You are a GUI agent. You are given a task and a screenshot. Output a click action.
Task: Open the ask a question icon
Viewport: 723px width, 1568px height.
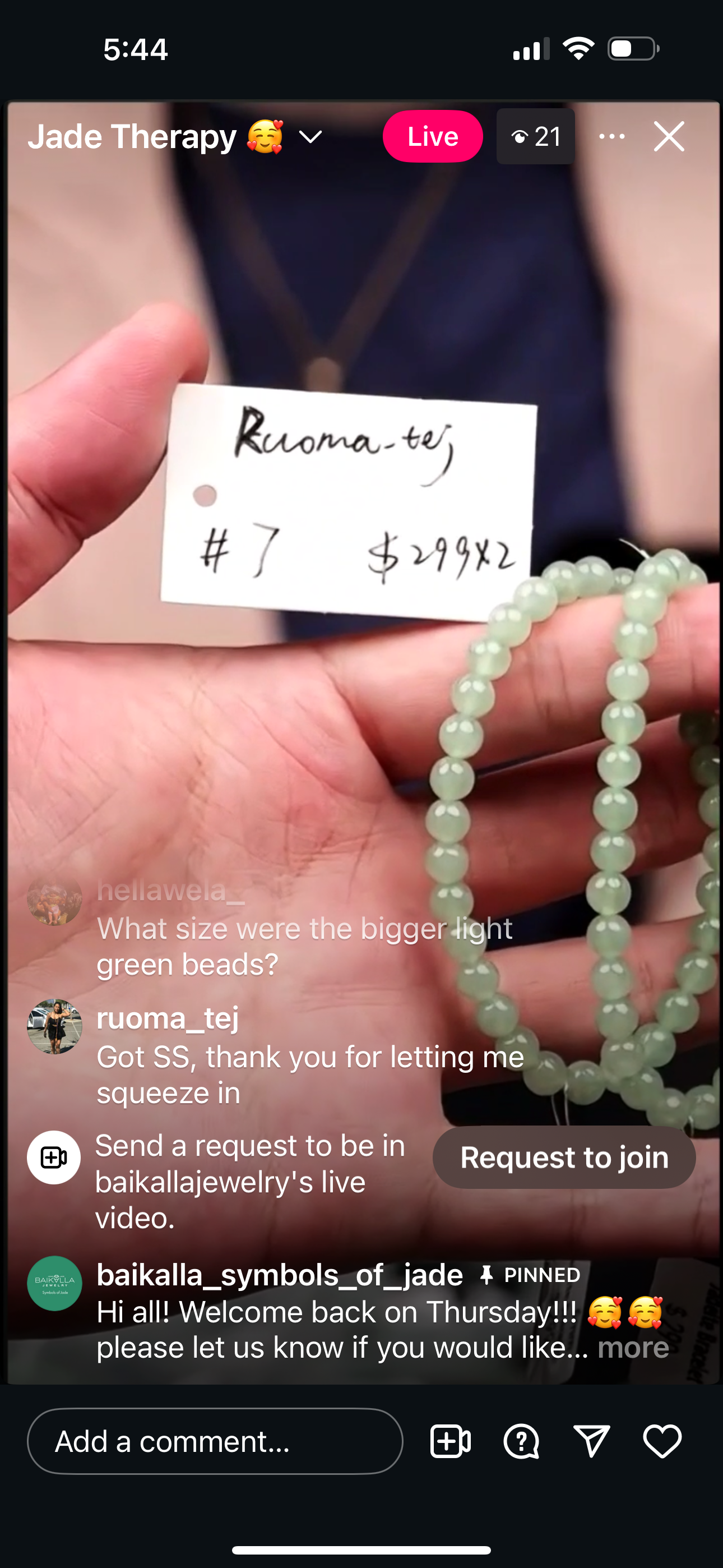pyautogui.click(x=521, y=1441)
